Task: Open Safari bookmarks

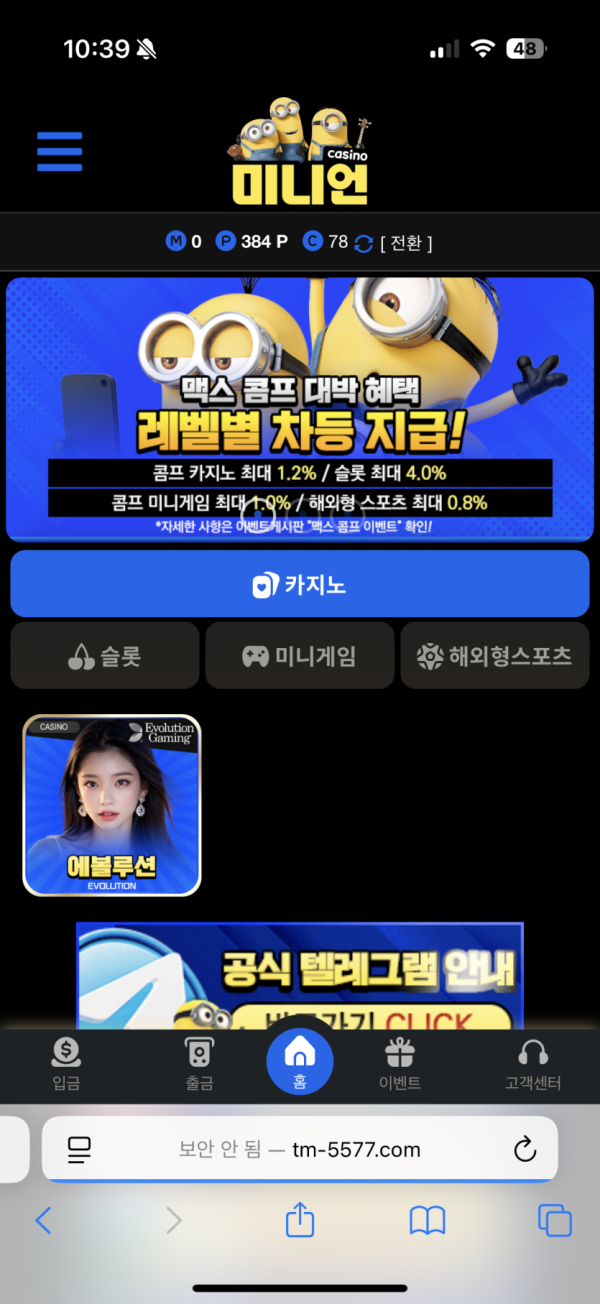Action: click(x=427, y=1220)
